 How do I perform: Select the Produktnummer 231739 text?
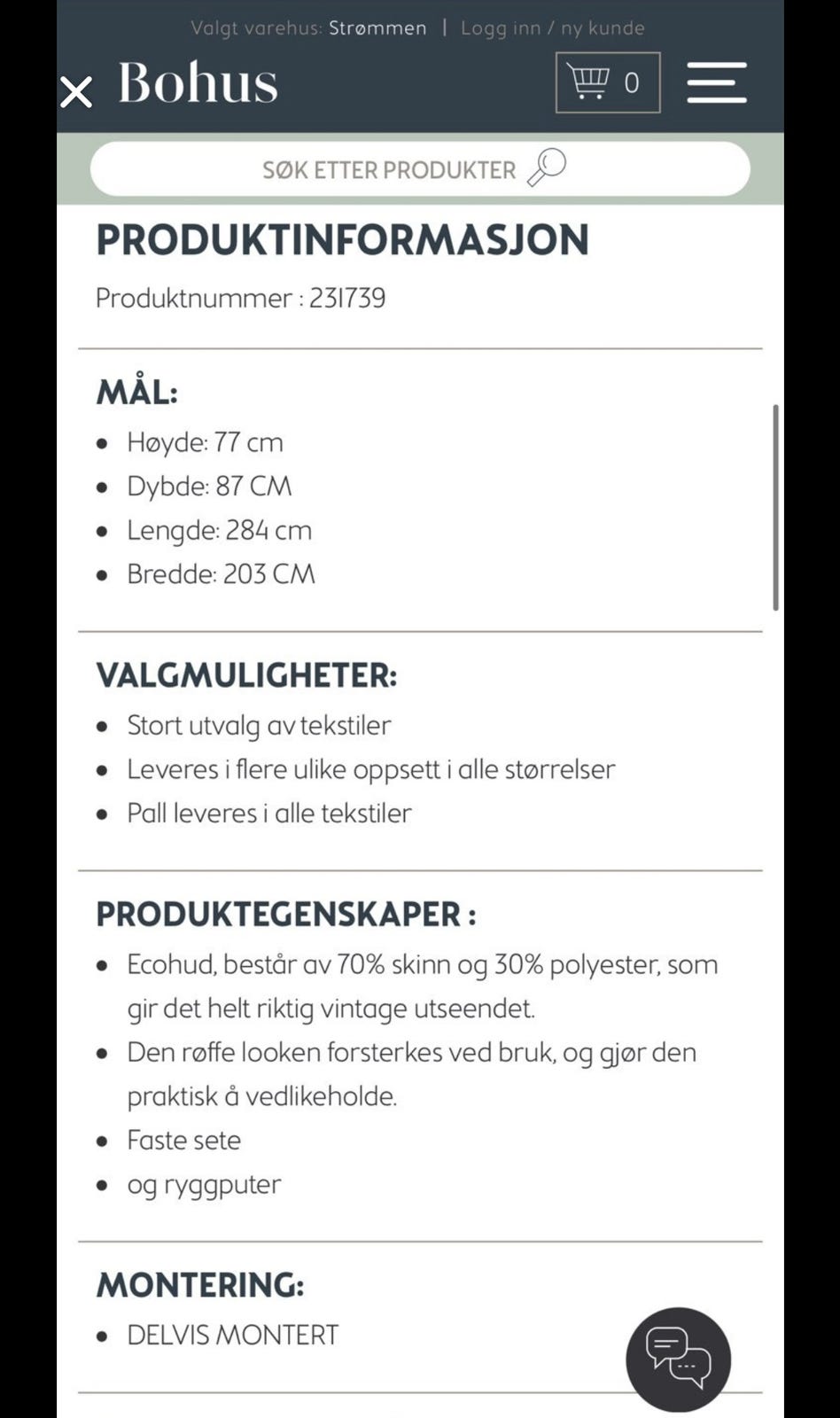[x=241, y=298]
